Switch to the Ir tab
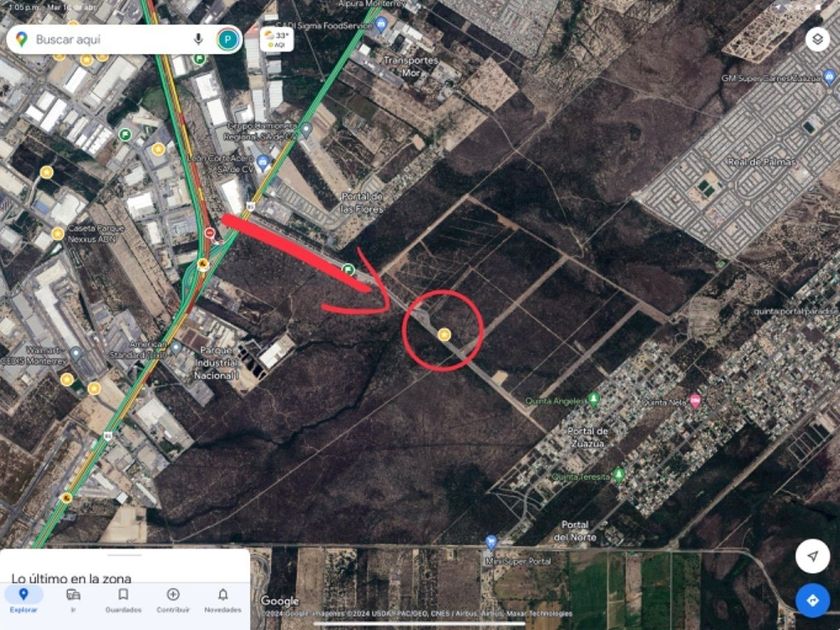 tap(73, 600)
